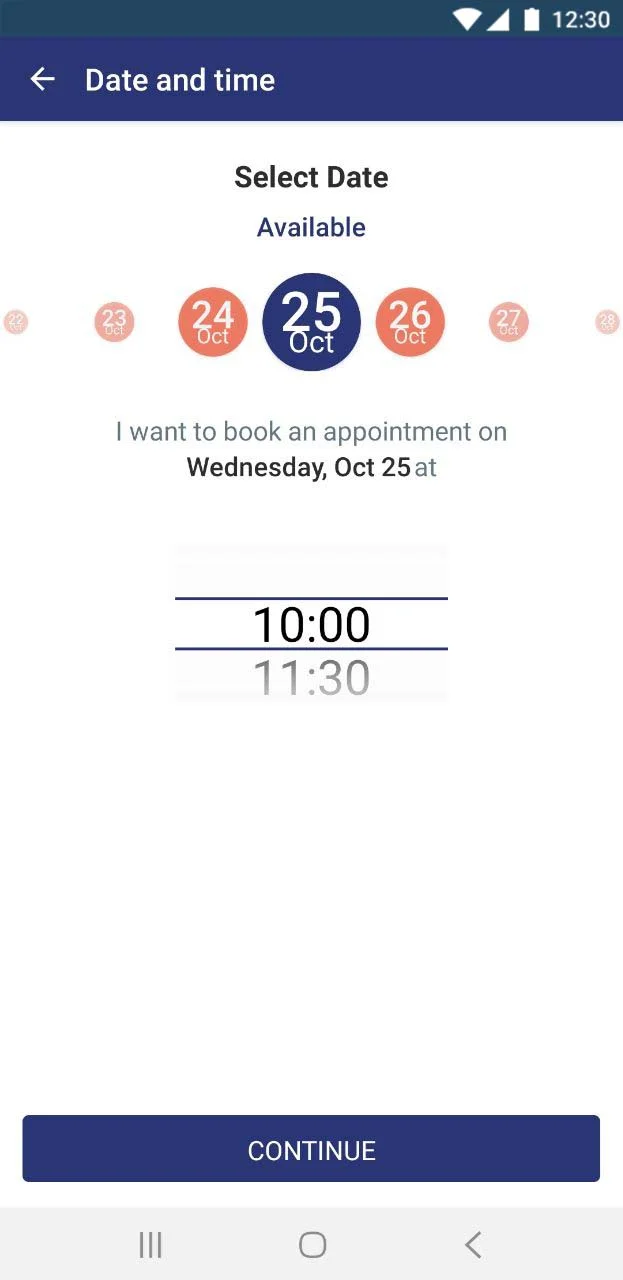Image resolution: width=623 pixels, height=1280 pixels.
Task: Tap the 10:00 time slot
Action: tap(311, 625)
